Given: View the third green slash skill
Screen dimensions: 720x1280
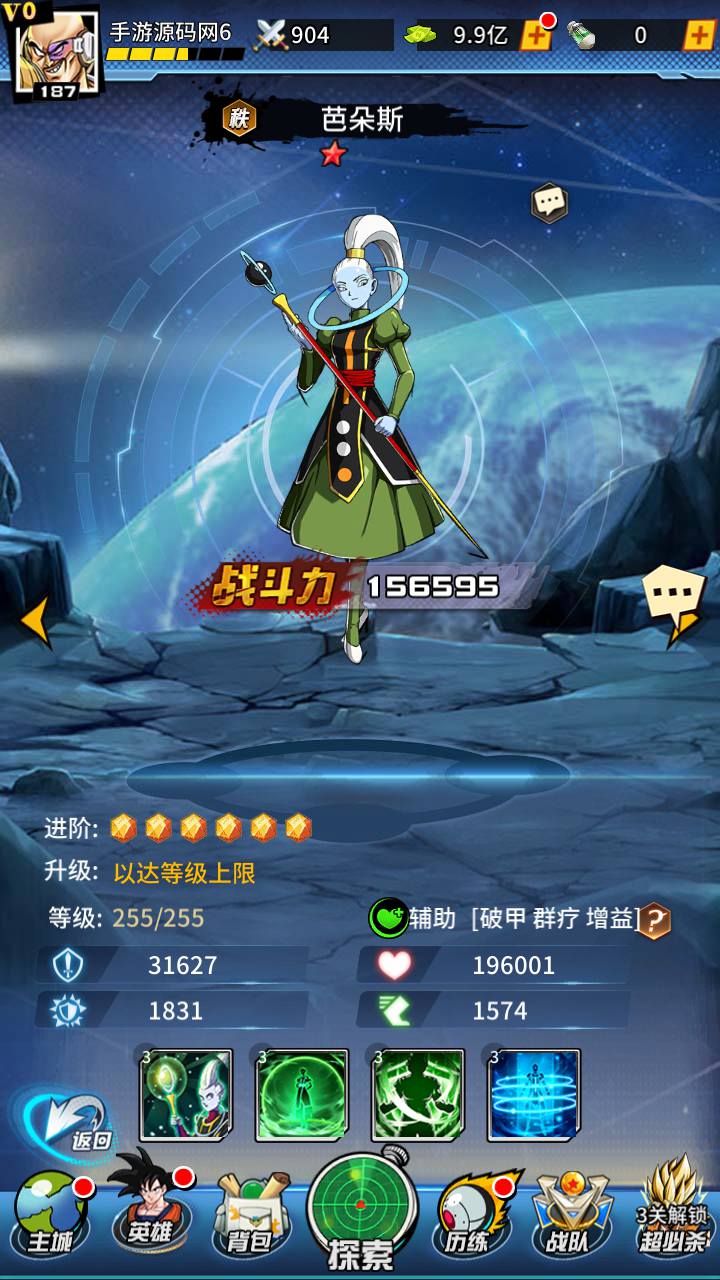Looking at the screenshot, I should click(x=418, y=1095).
